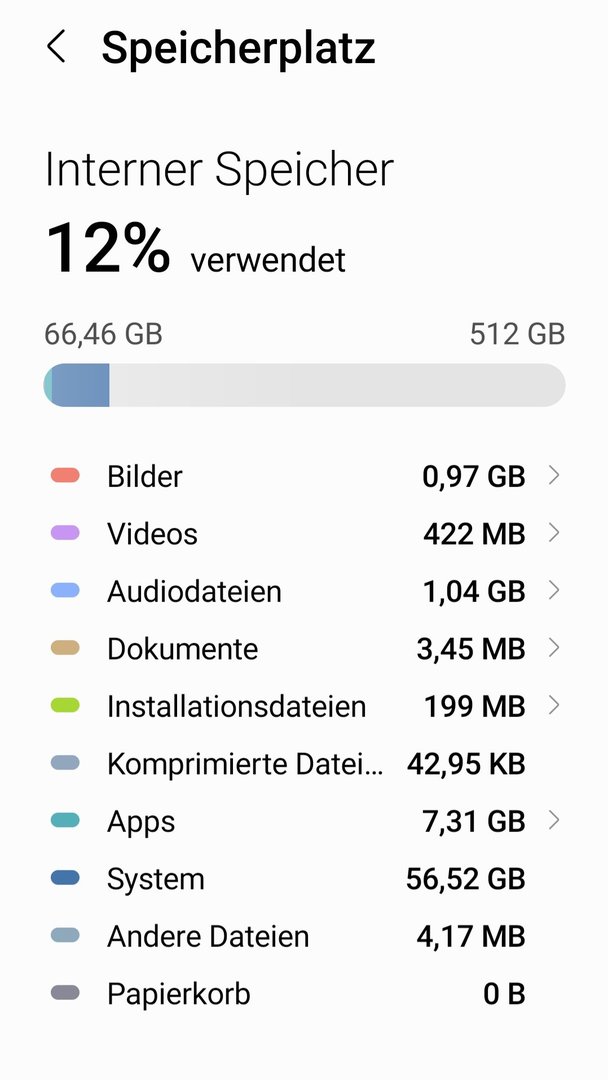Go back from Speicherplatz
This screenshot has height=1080, width=608.
click(x=56, y=48)
